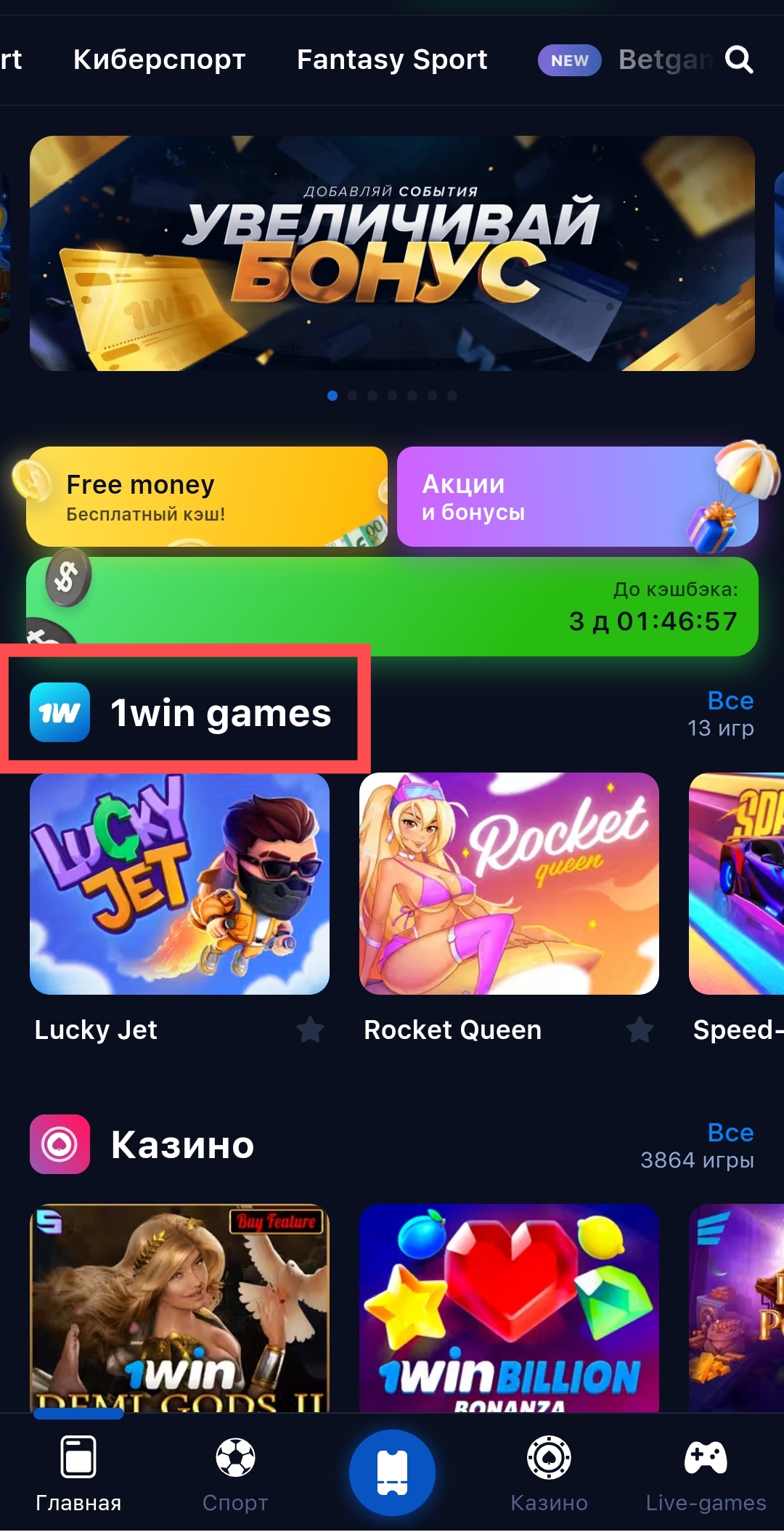Go to the Спорт bottom tab
This screenshot has width=784, height=1532.
[235, 1474]
